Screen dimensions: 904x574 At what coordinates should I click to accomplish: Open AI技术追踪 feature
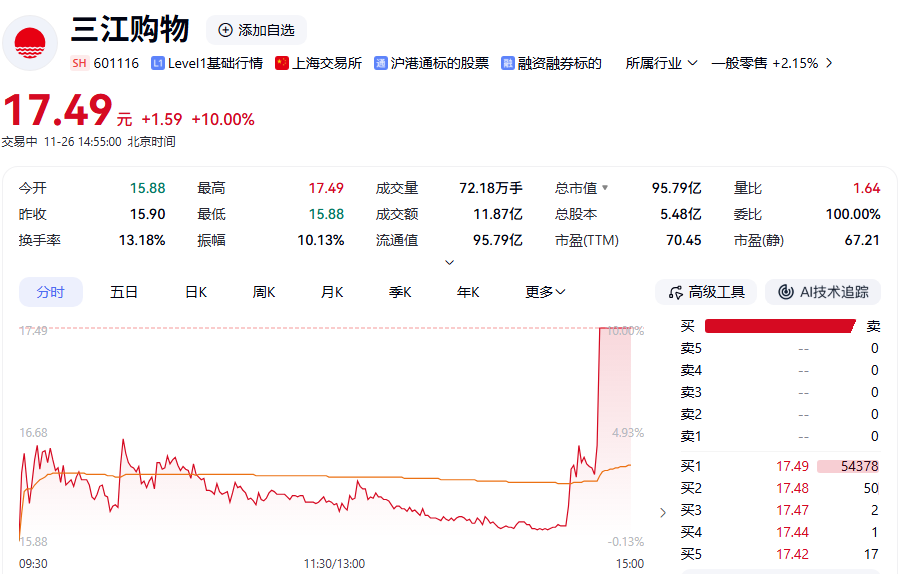[x=823, y=292]
